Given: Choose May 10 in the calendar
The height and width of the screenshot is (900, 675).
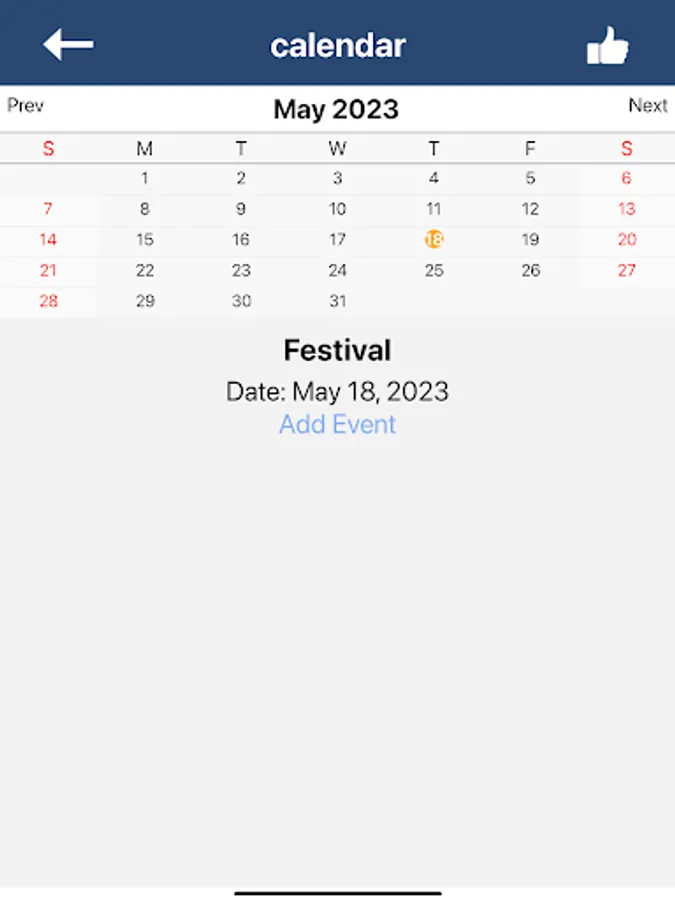Looking at the screenshot, I should coord(338,209).
